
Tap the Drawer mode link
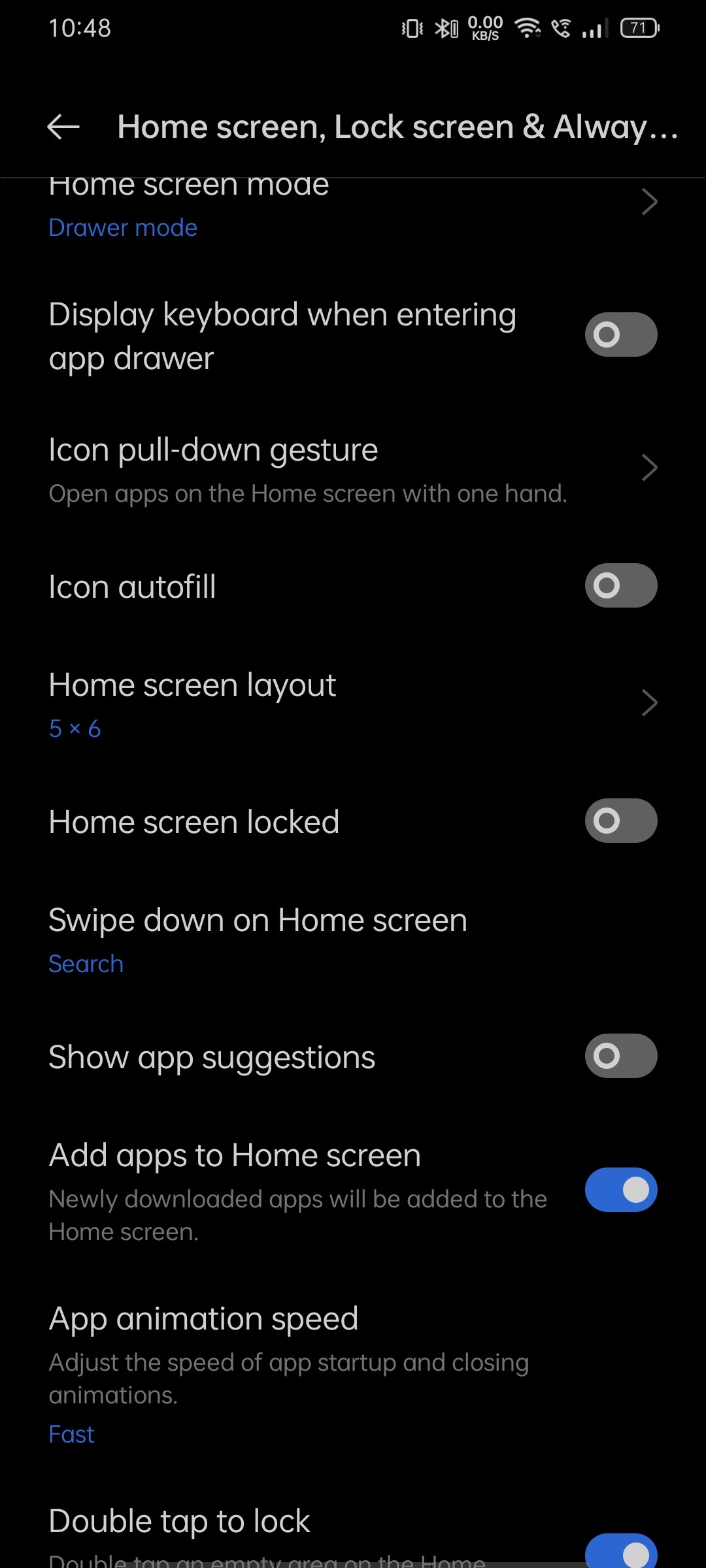coord(123,227)
